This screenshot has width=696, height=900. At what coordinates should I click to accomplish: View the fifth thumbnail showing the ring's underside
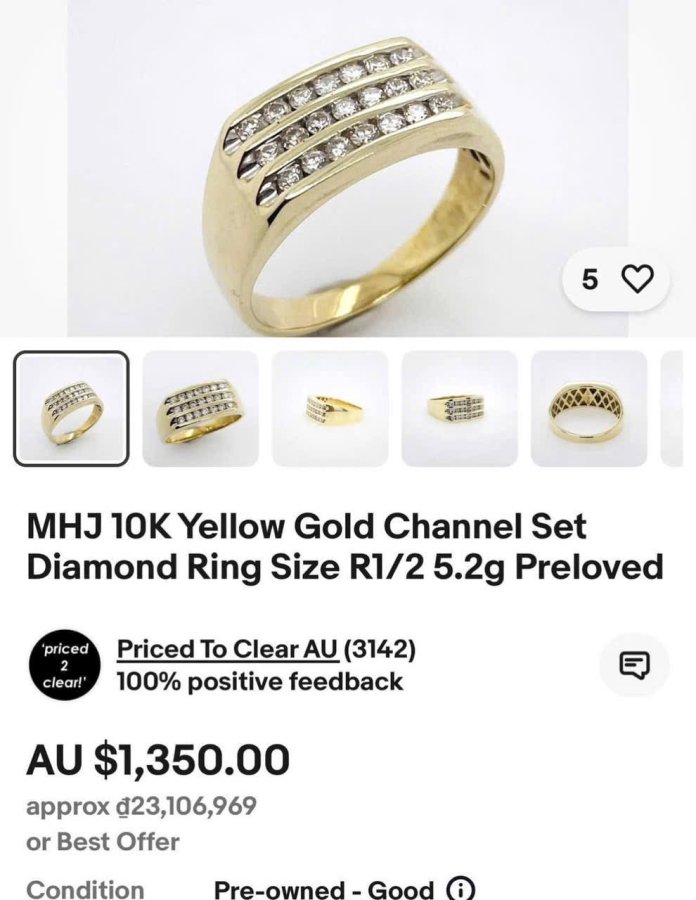589,408
